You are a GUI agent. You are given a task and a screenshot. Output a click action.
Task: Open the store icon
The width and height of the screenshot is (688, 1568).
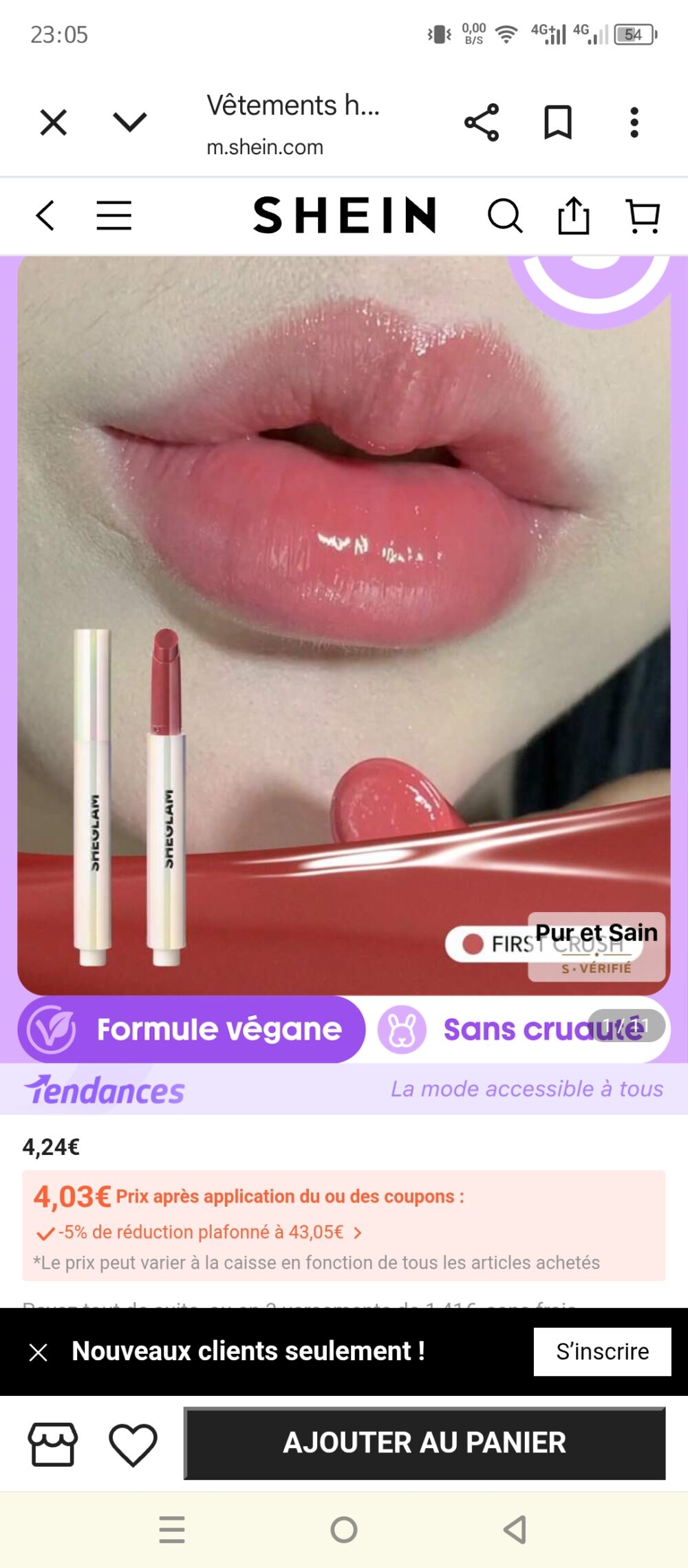(x=52, y=1444)
